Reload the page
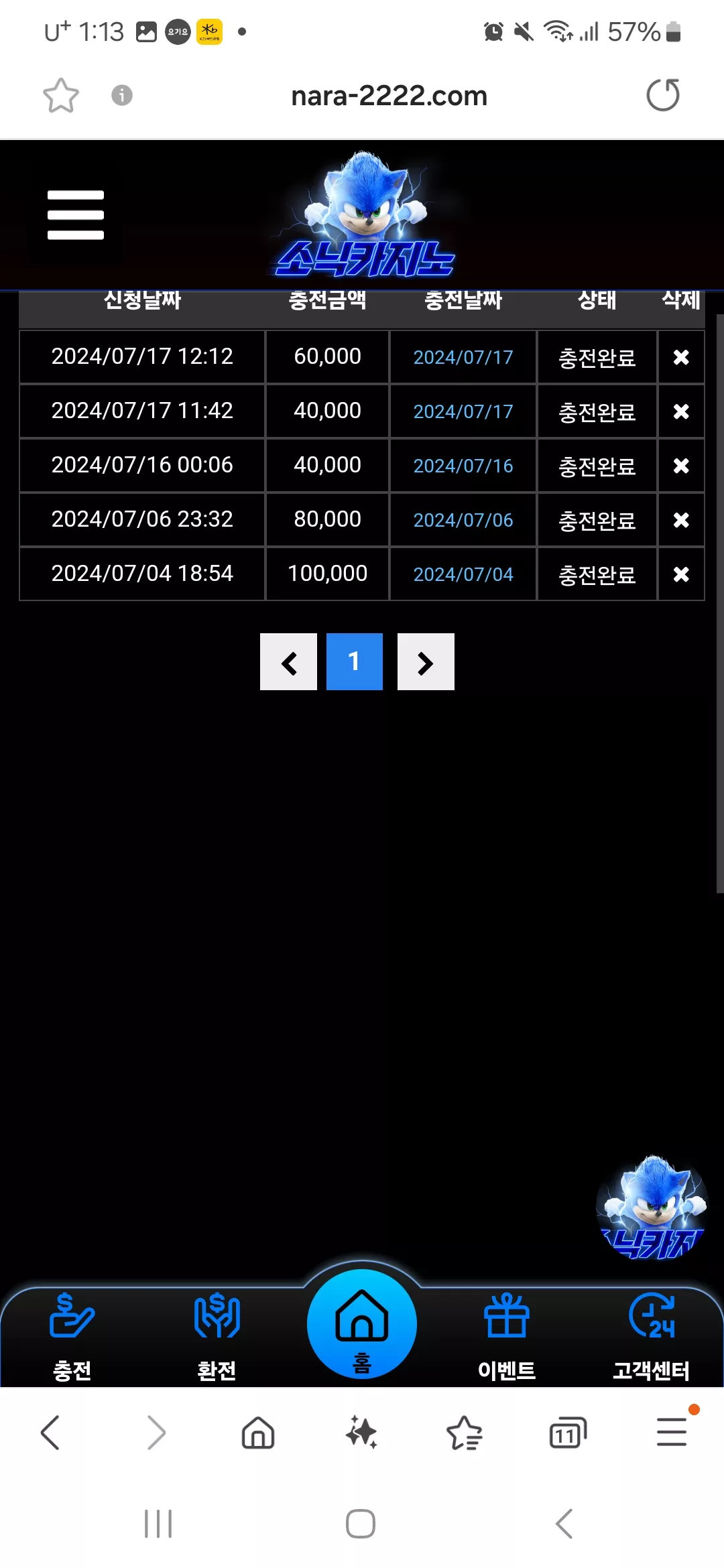Screen dimensions: 724x1568 [663, 94]
